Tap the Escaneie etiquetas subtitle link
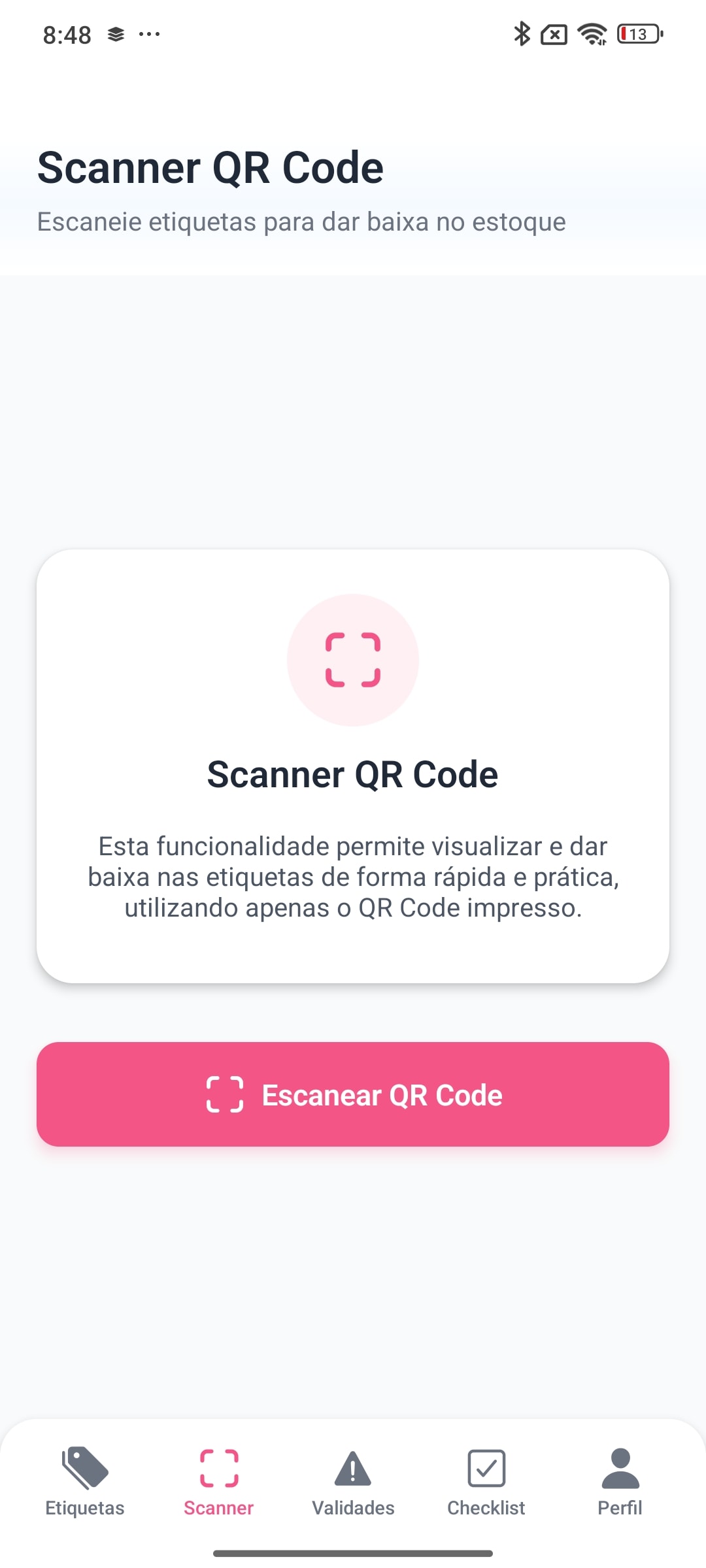Viewport: 706px width, 1568px height. [302, 221]
